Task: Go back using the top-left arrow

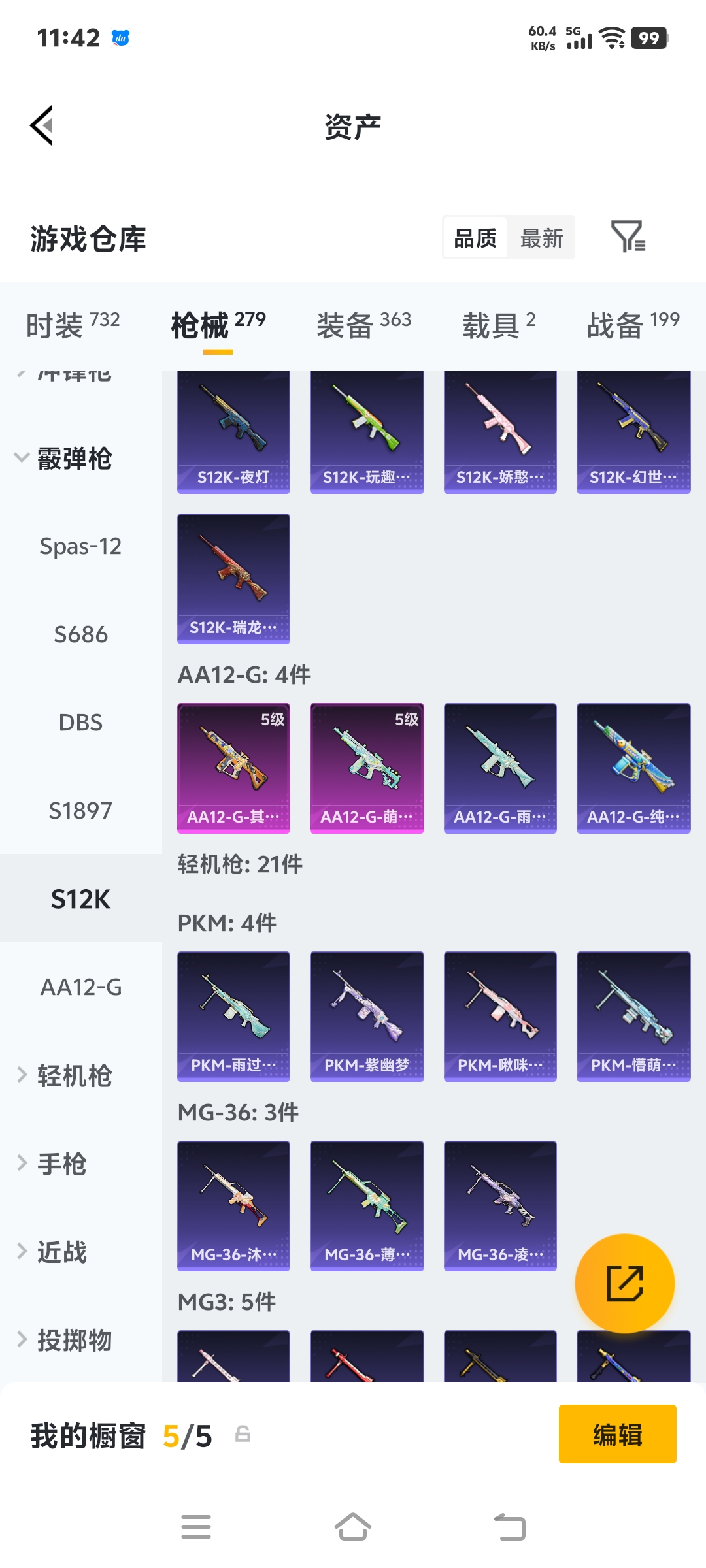Action: pos(41,125)
